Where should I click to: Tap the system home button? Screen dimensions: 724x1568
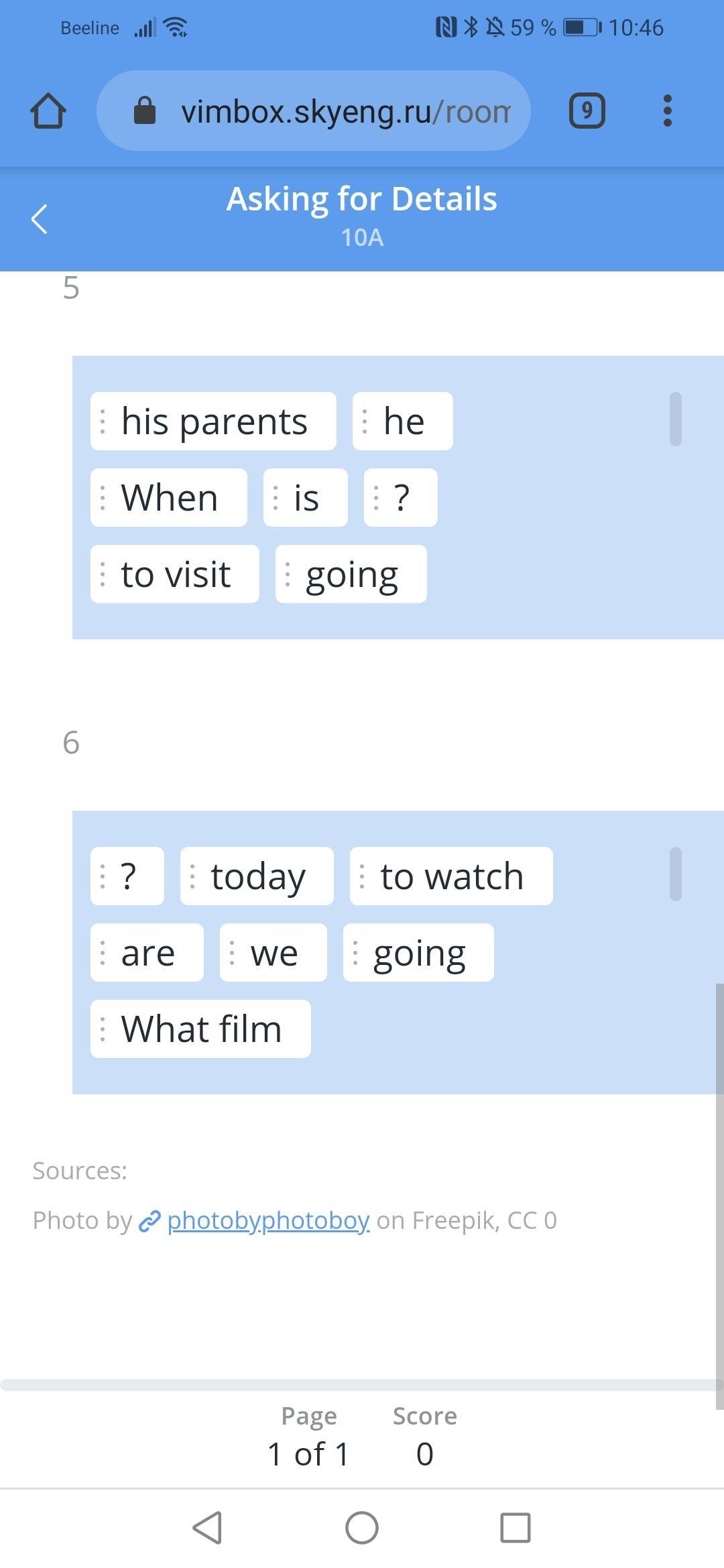click(x=362, y=1528)
